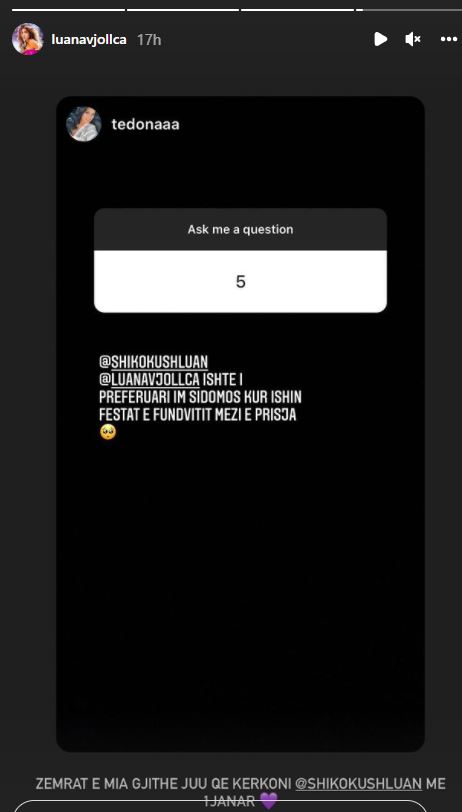Open the @SHIKOKUSHLUAN mention in the bottom caption
This screenshot has width=462, height=812.
tap(358, 784)
